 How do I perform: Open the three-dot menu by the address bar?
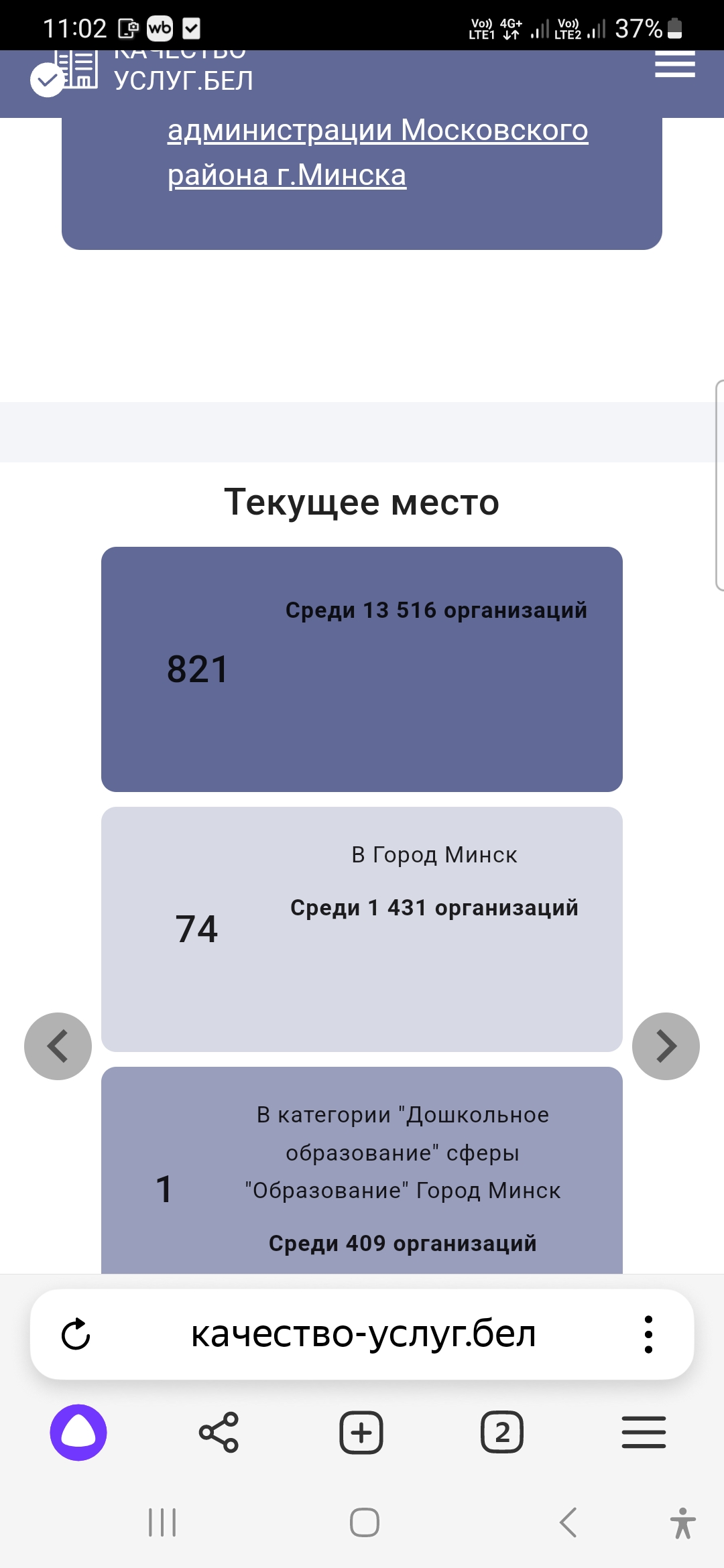point(648,1333)
